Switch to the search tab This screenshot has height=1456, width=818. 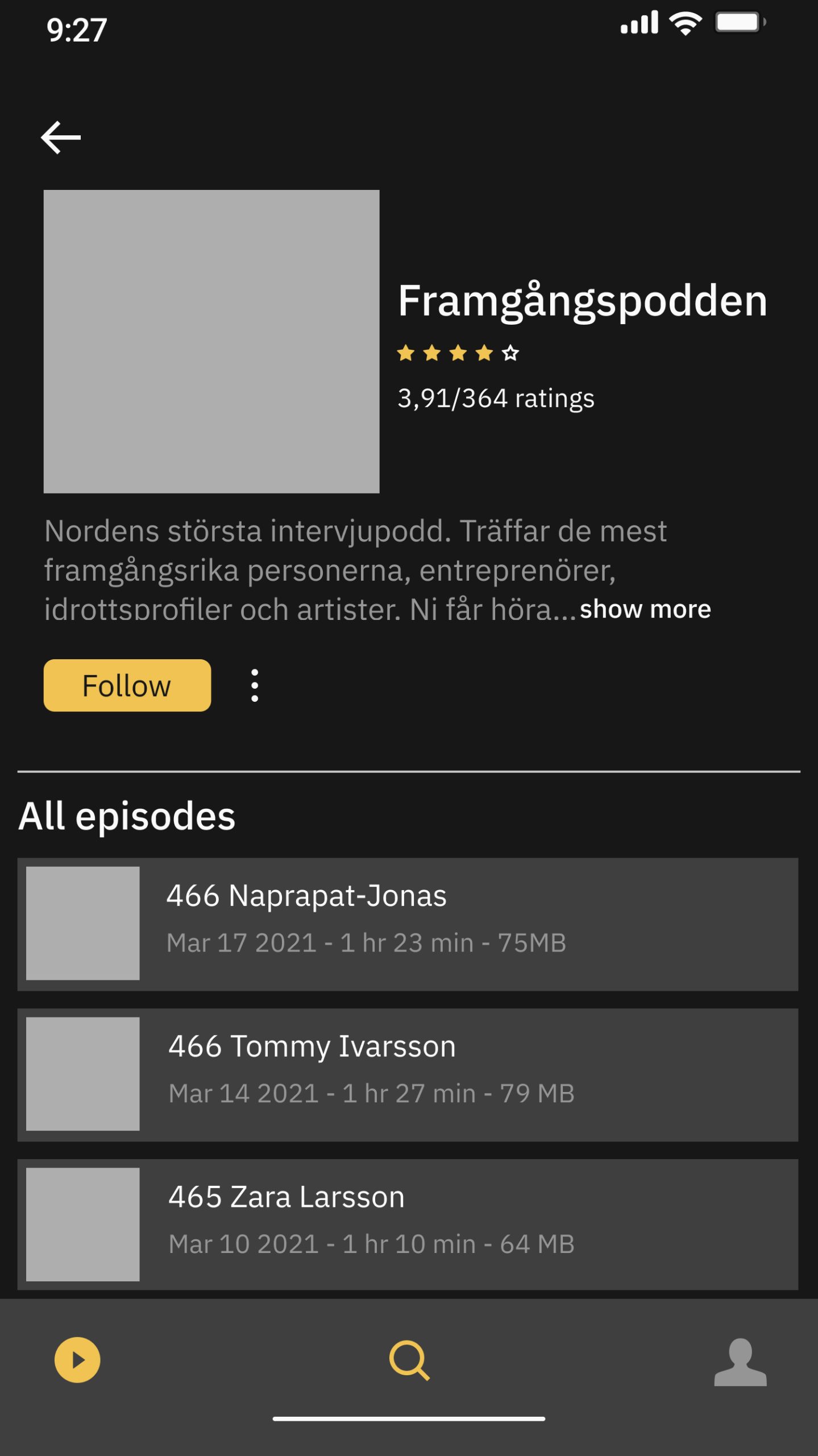409,1359
